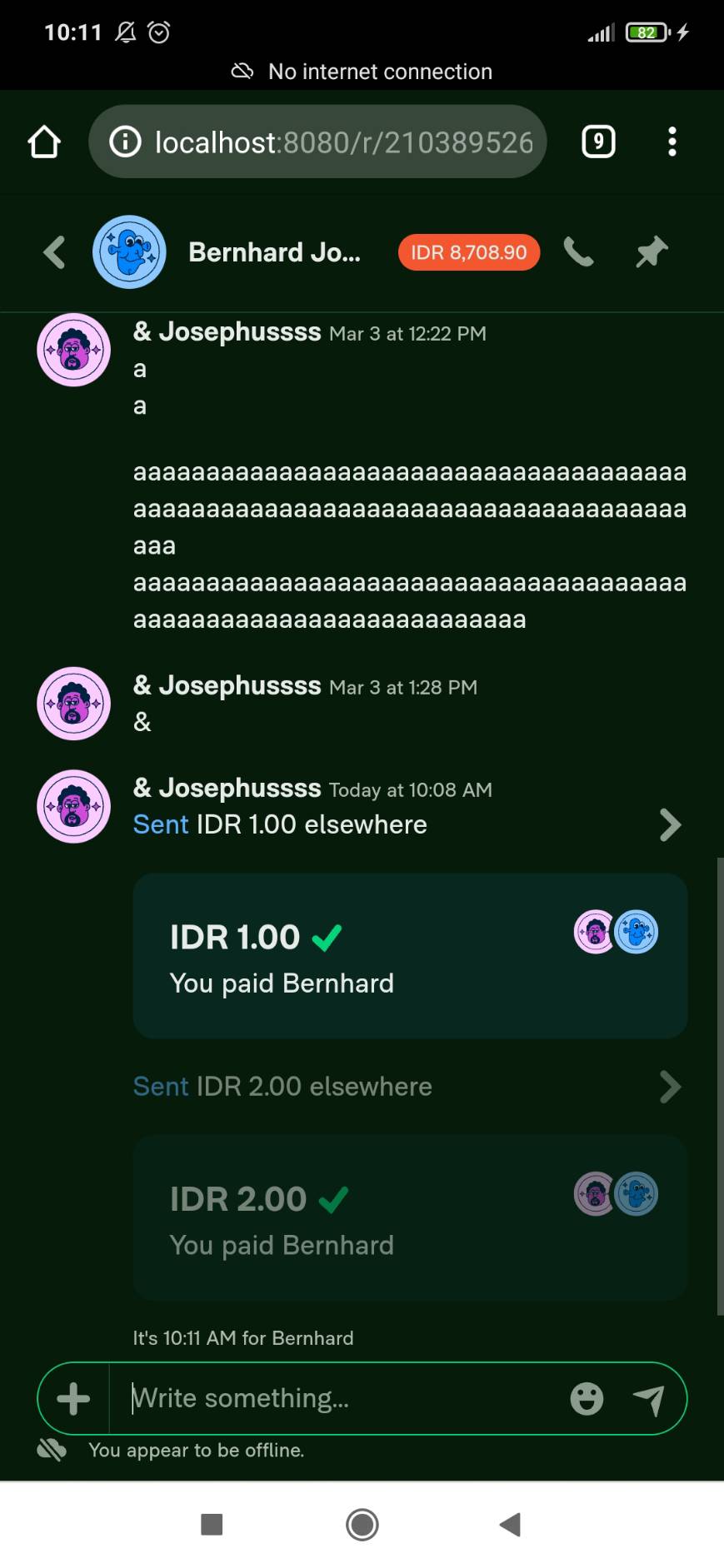Open the Sent IDR 1.00 elsewhere report

coord(407,824)
